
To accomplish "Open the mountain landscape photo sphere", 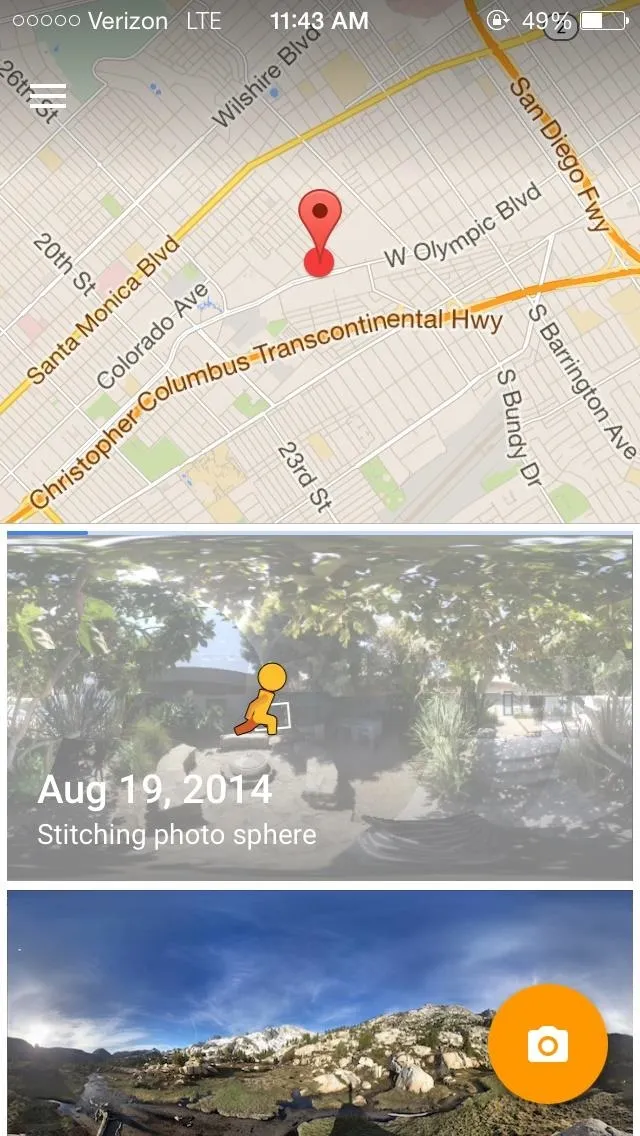I will pos(320,1013).
